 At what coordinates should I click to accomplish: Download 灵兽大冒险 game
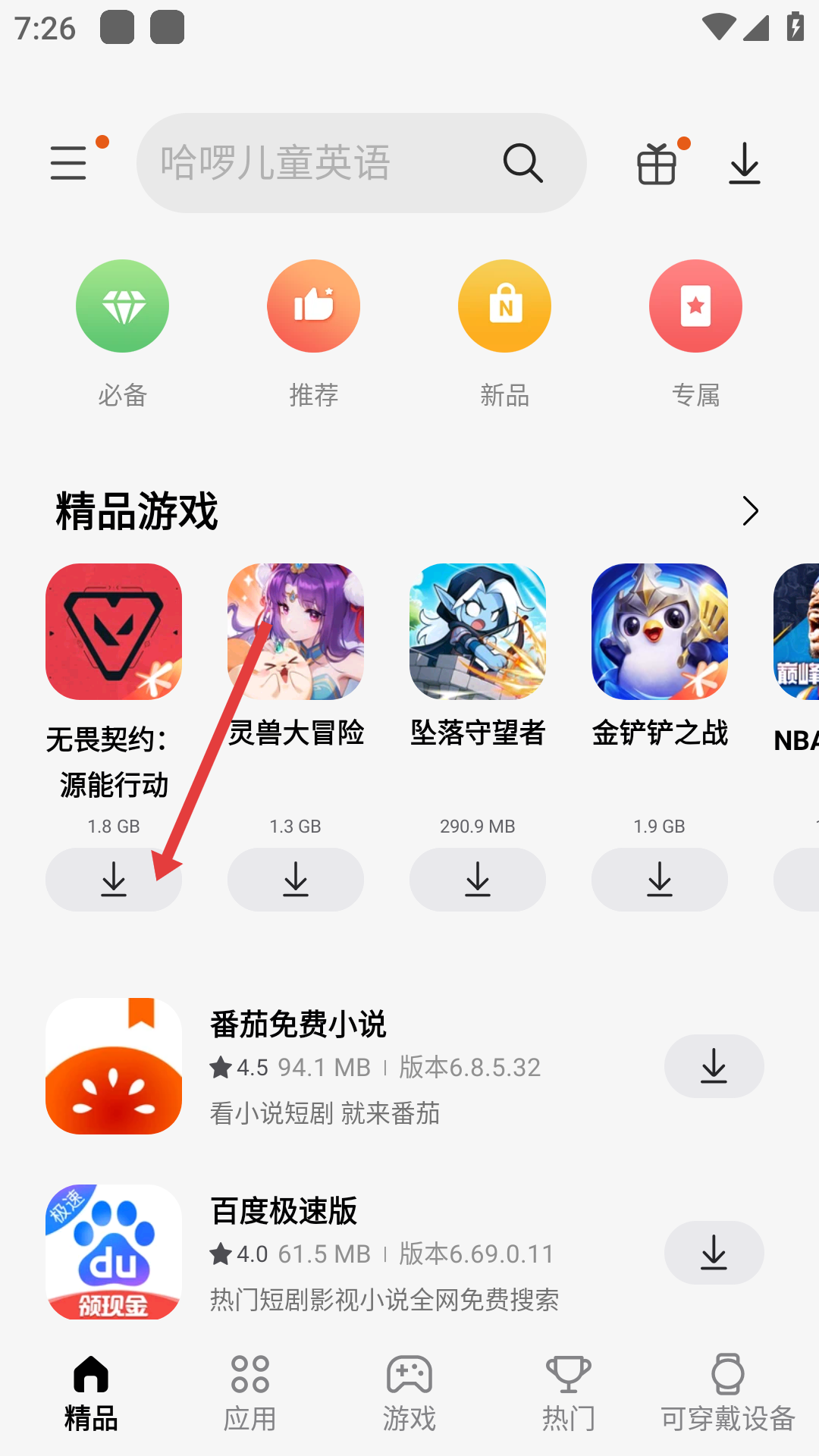pyautogui.click(x=296, y=880)
